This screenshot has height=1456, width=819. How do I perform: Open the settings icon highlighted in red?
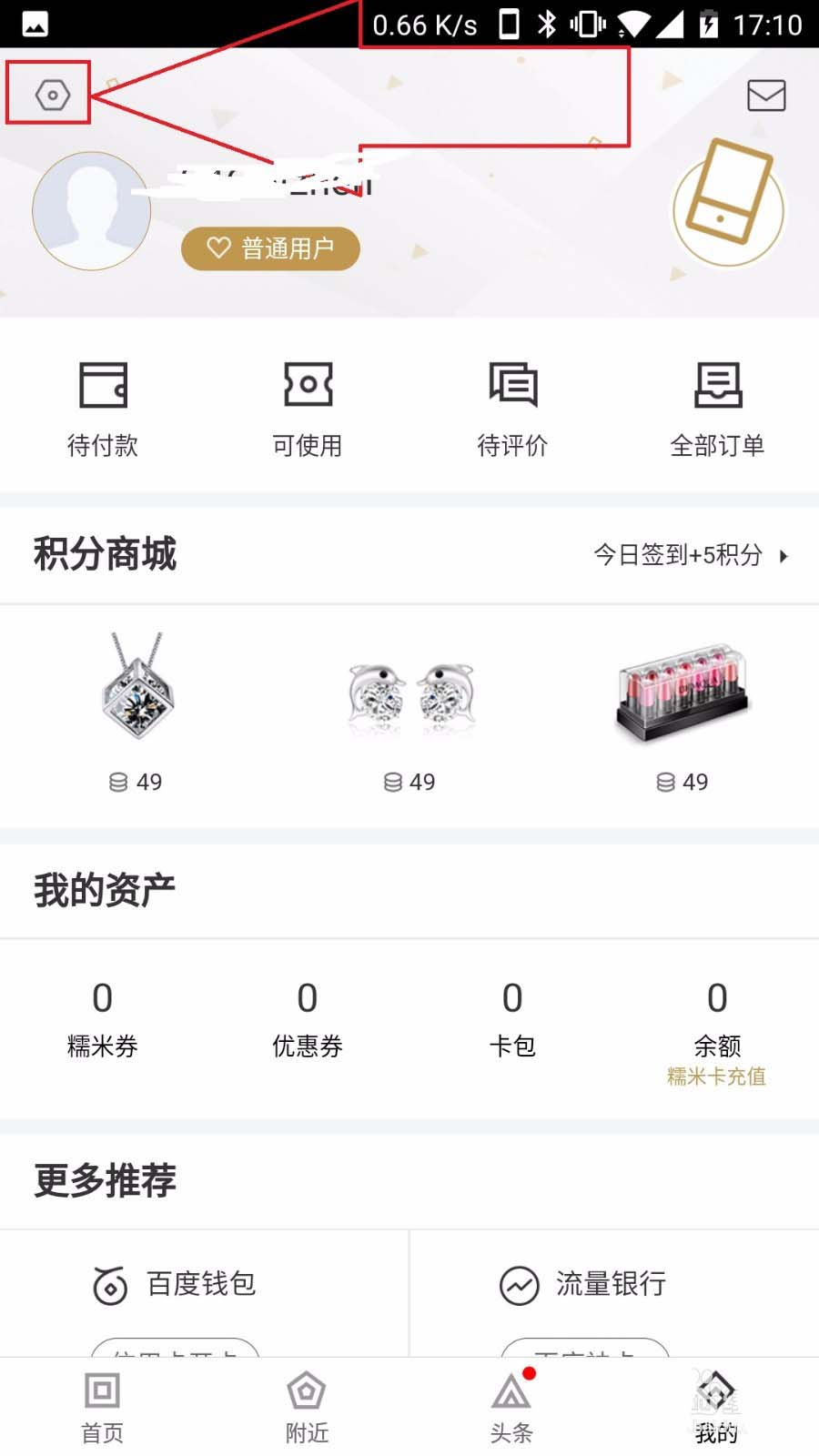click(51, 94)
